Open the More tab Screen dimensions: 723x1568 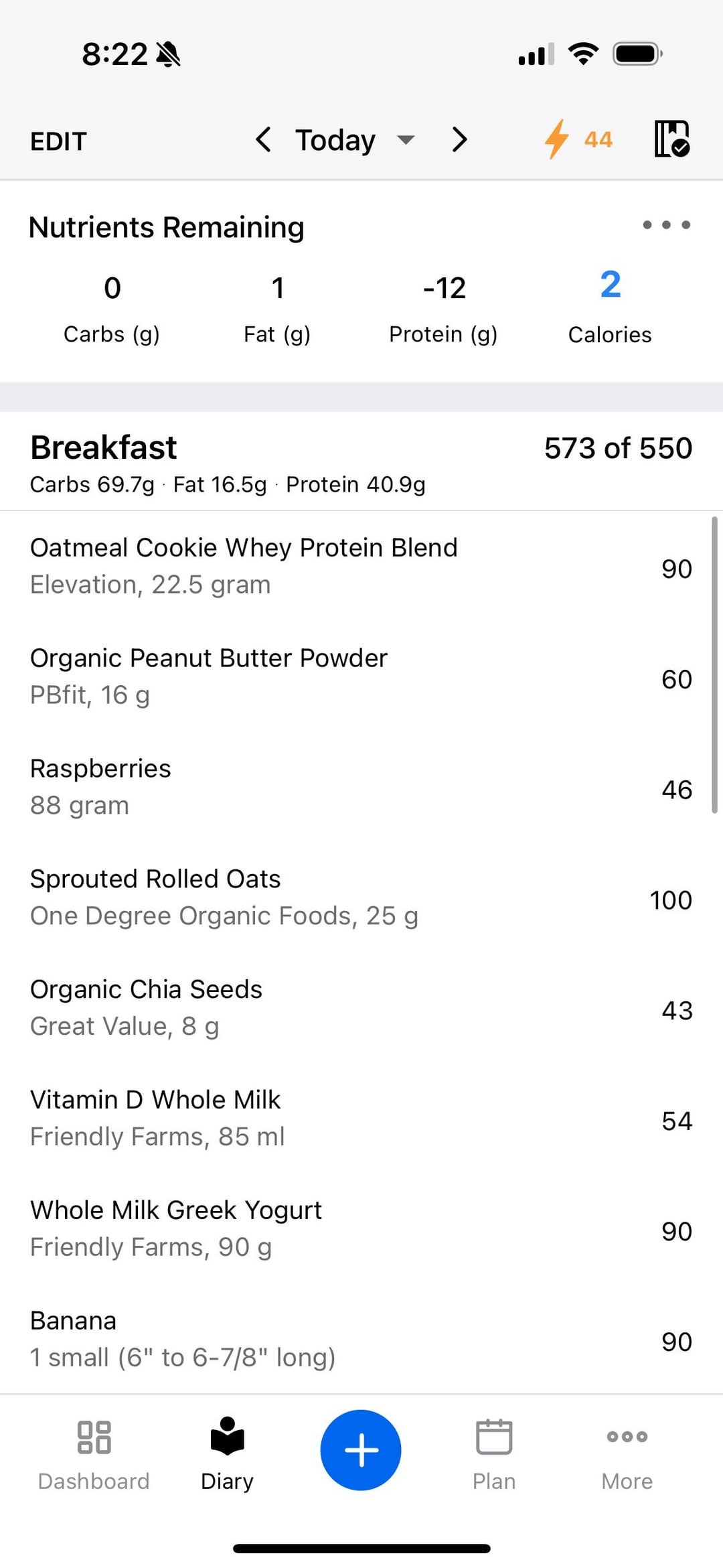tap(627, 1451)
